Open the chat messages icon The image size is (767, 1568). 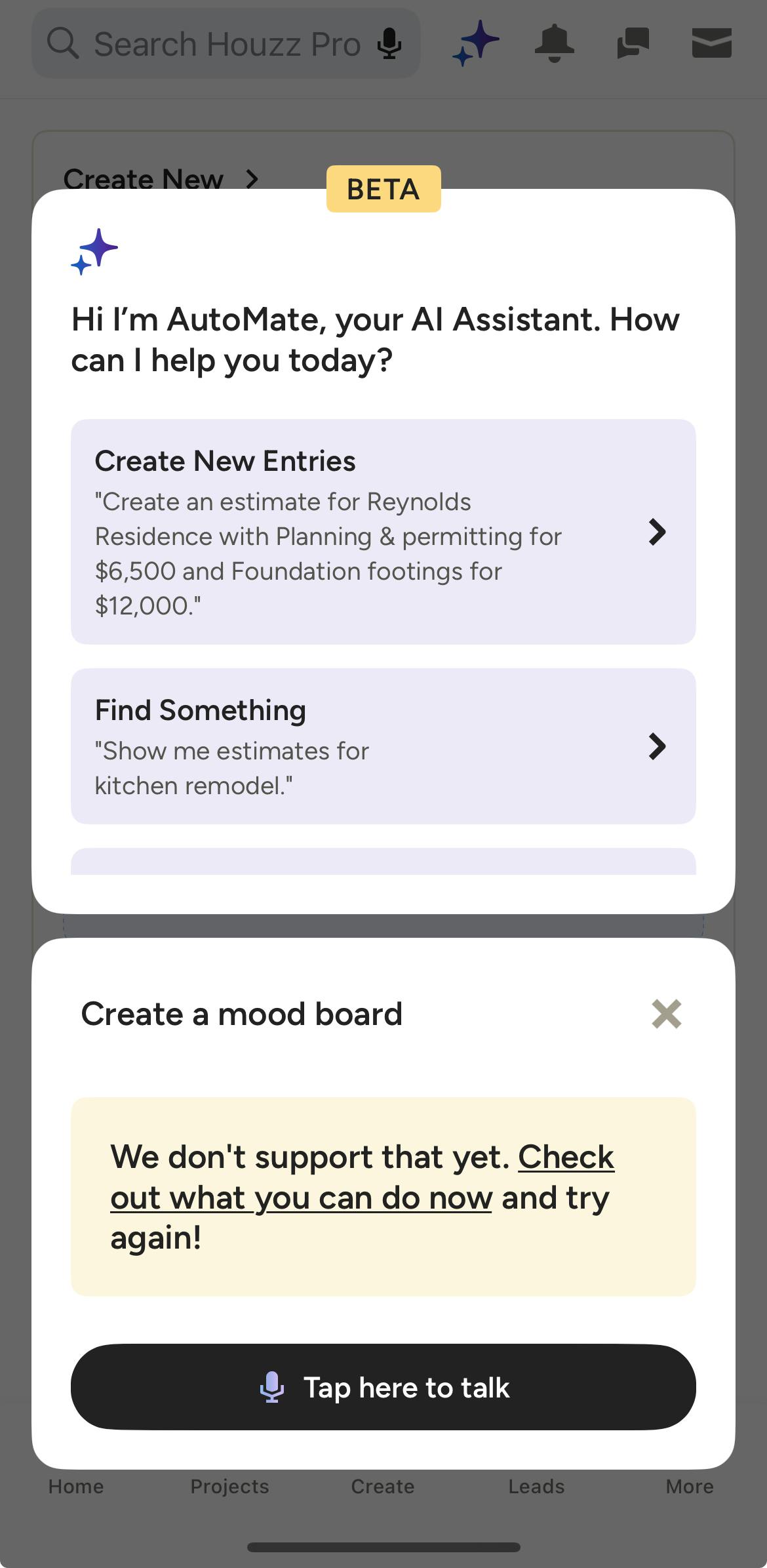click(633, 44)
